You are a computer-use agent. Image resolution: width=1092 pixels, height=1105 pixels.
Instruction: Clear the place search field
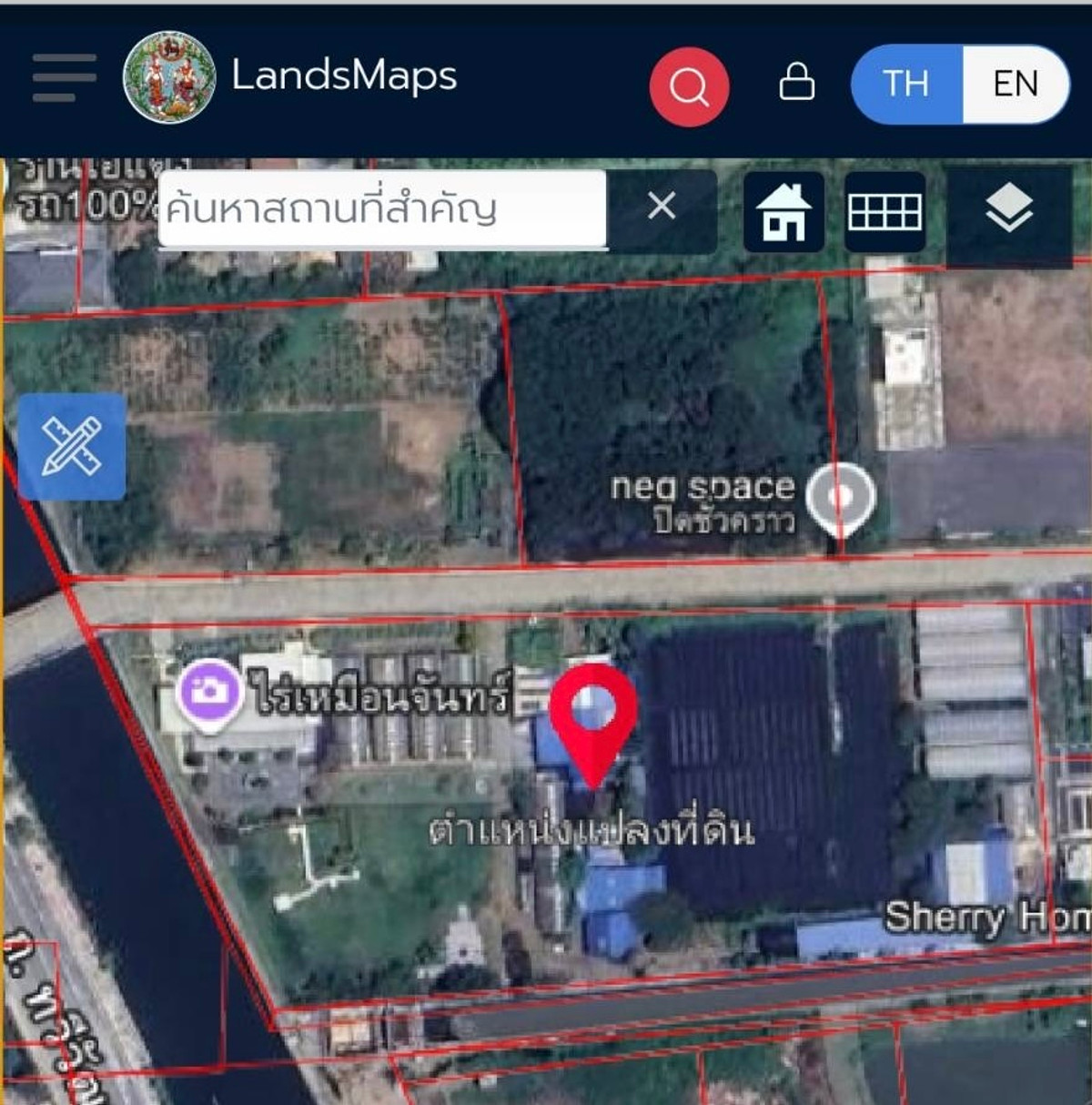(x=662, y=207)
